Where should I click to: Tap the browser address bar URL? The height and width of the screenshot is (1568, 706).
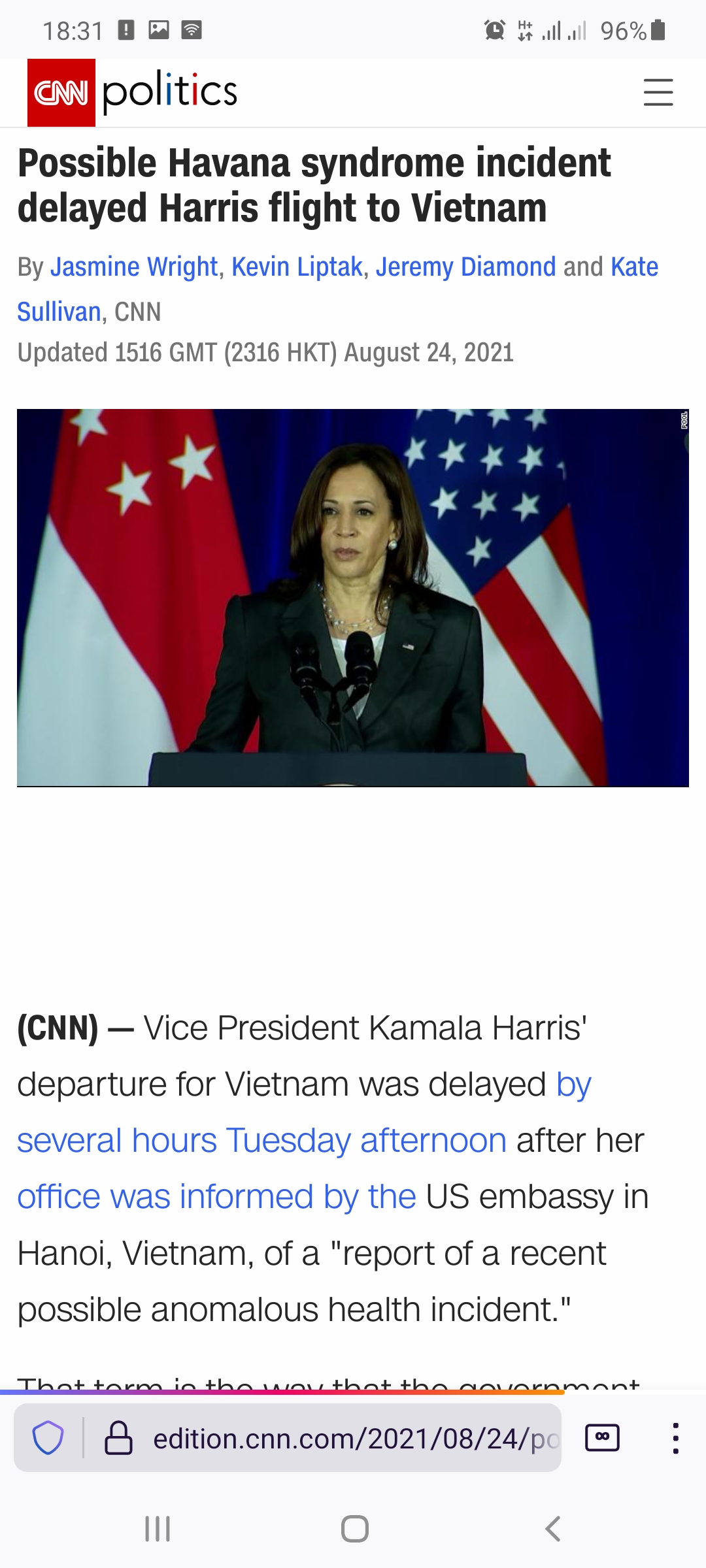[356, 1439]
